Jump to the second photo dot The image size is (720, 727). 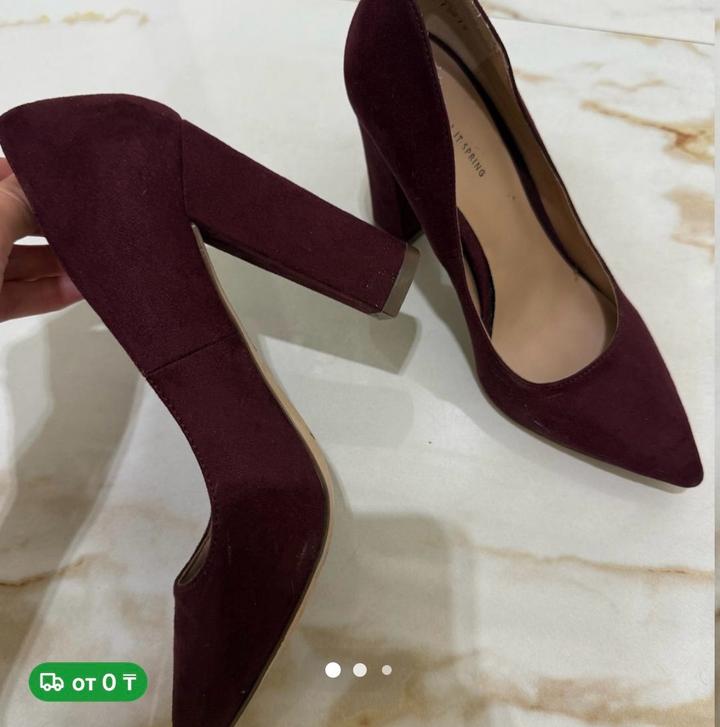pyautogui.click(x=360, y=670)
